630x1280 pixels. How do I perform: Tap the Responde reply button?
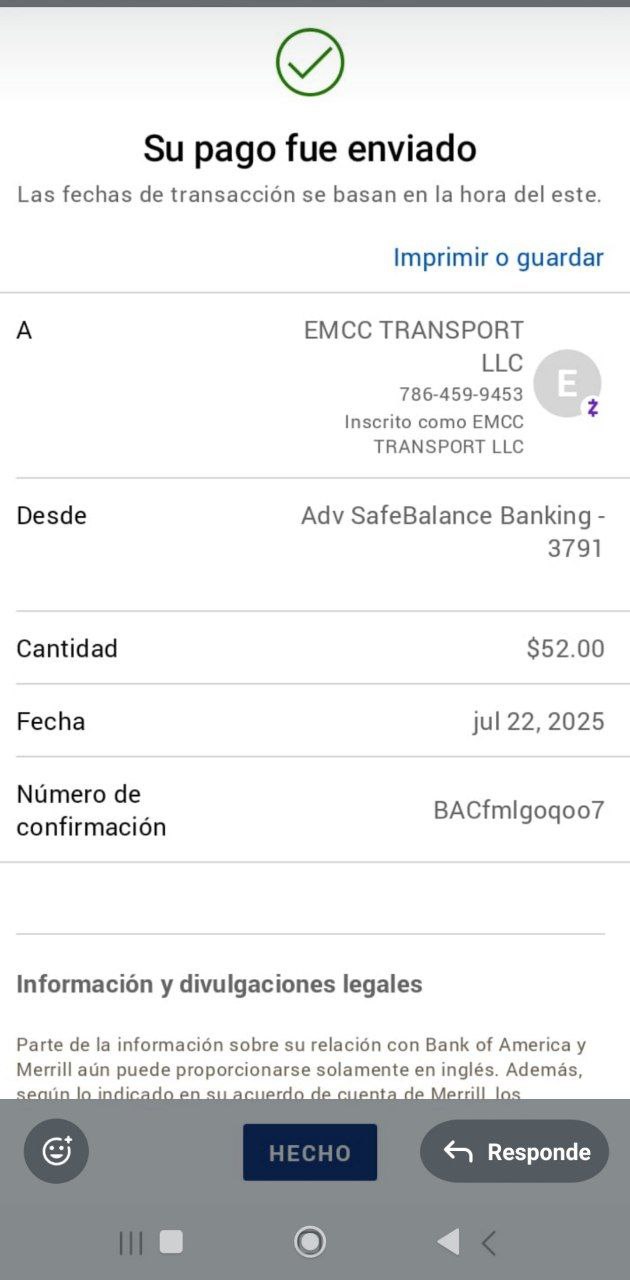coord(514,1151)
